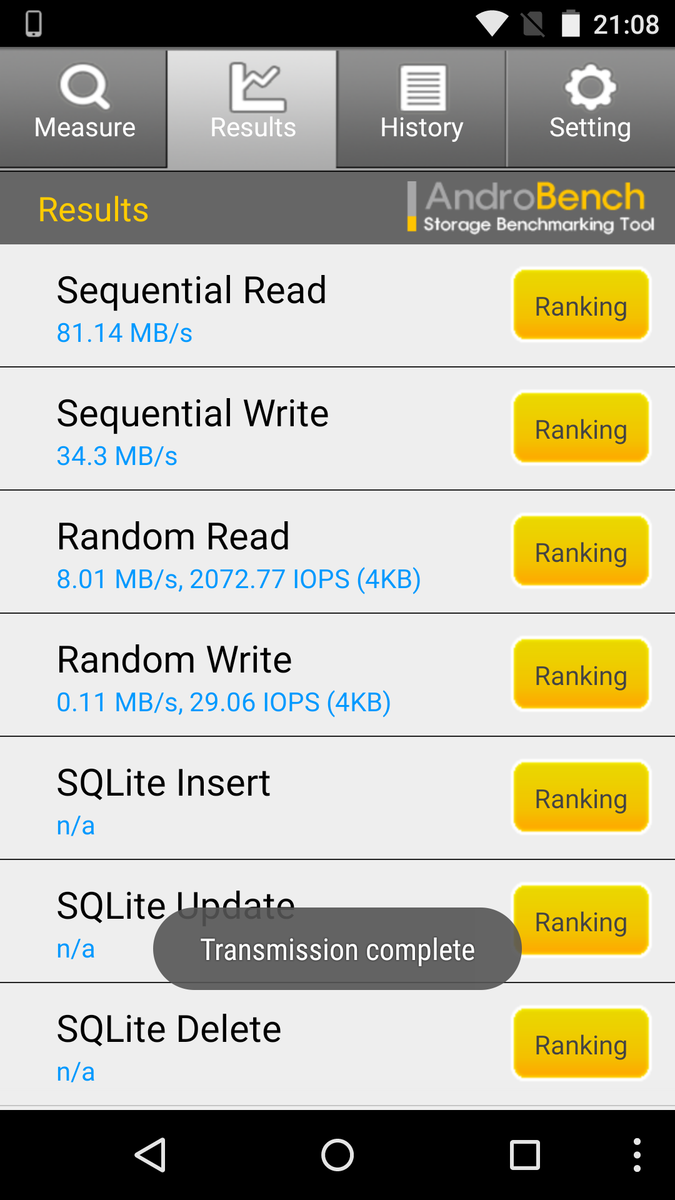Check ranking for SQLite Delete

(x=581, y=1044)
